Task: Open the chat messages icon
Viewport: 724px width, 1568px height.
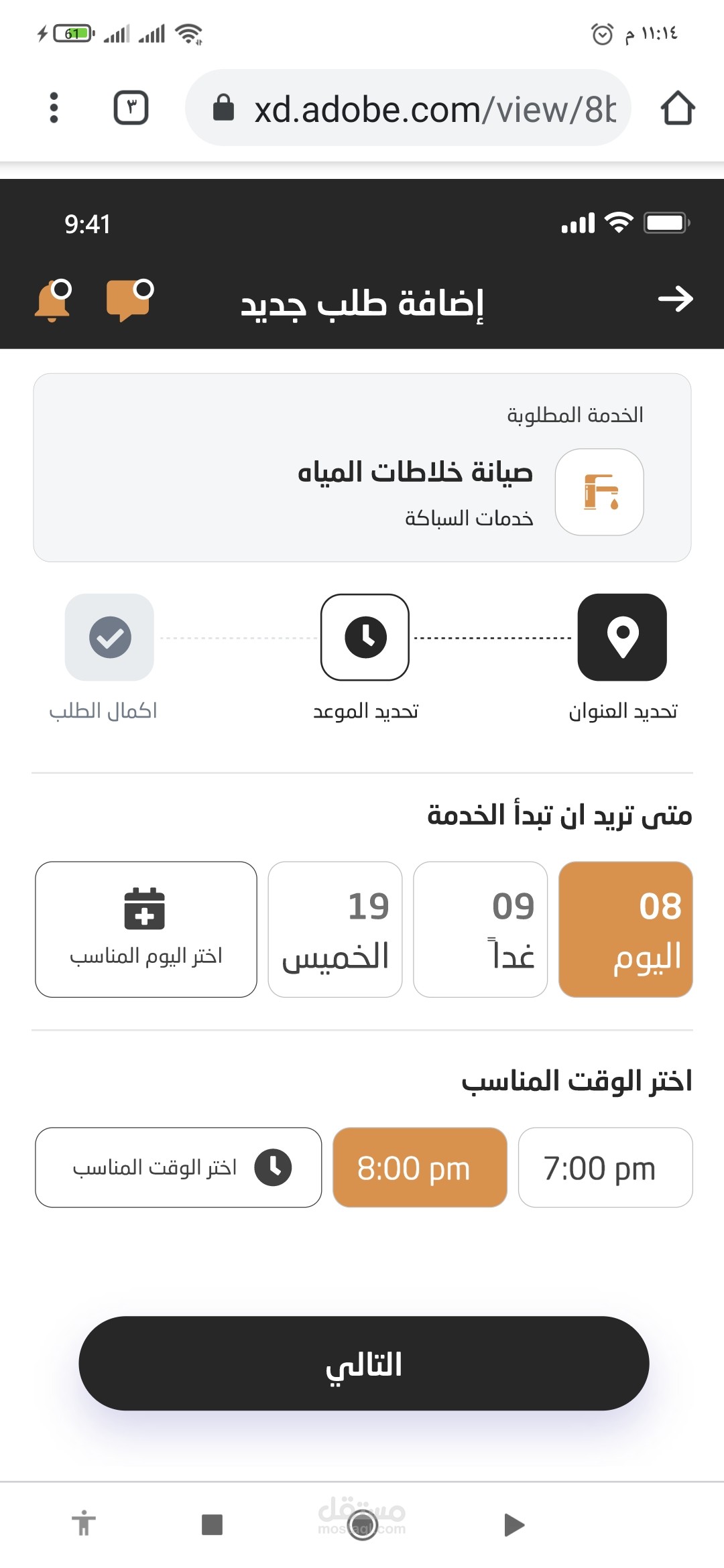Action: [x=129, y=300]
